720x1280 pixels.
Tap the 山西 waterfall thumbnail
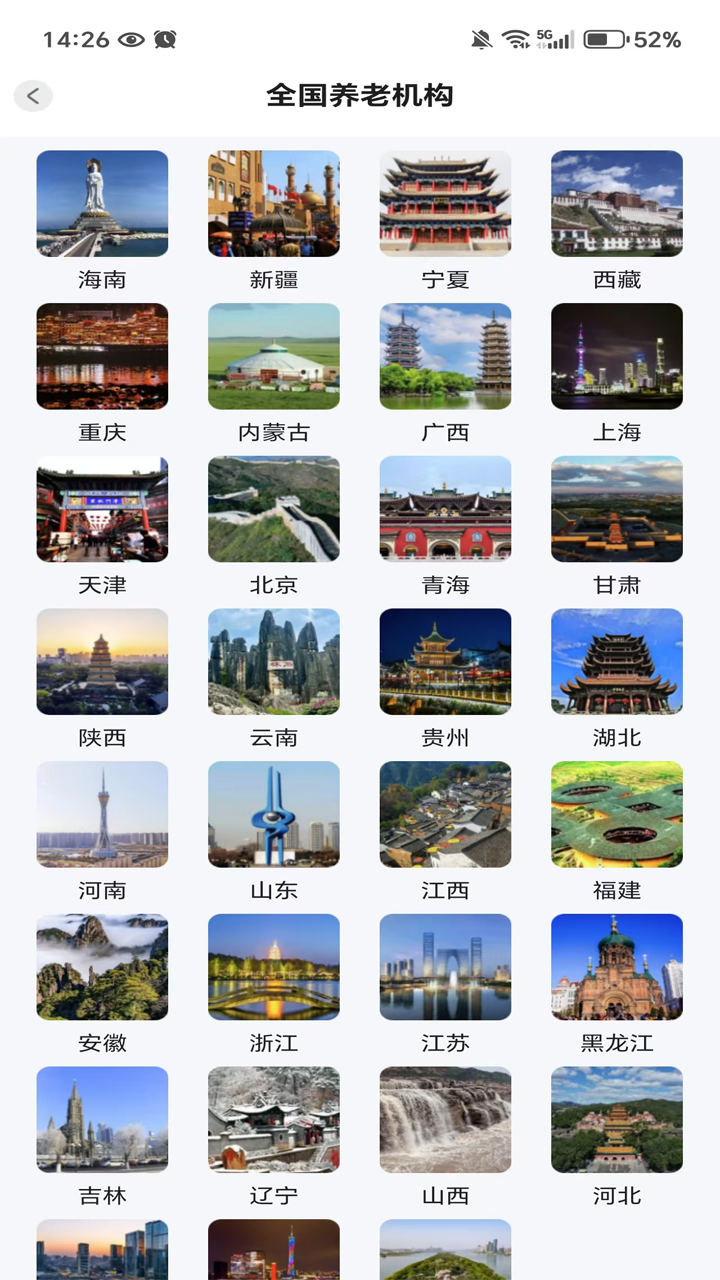445,1119
